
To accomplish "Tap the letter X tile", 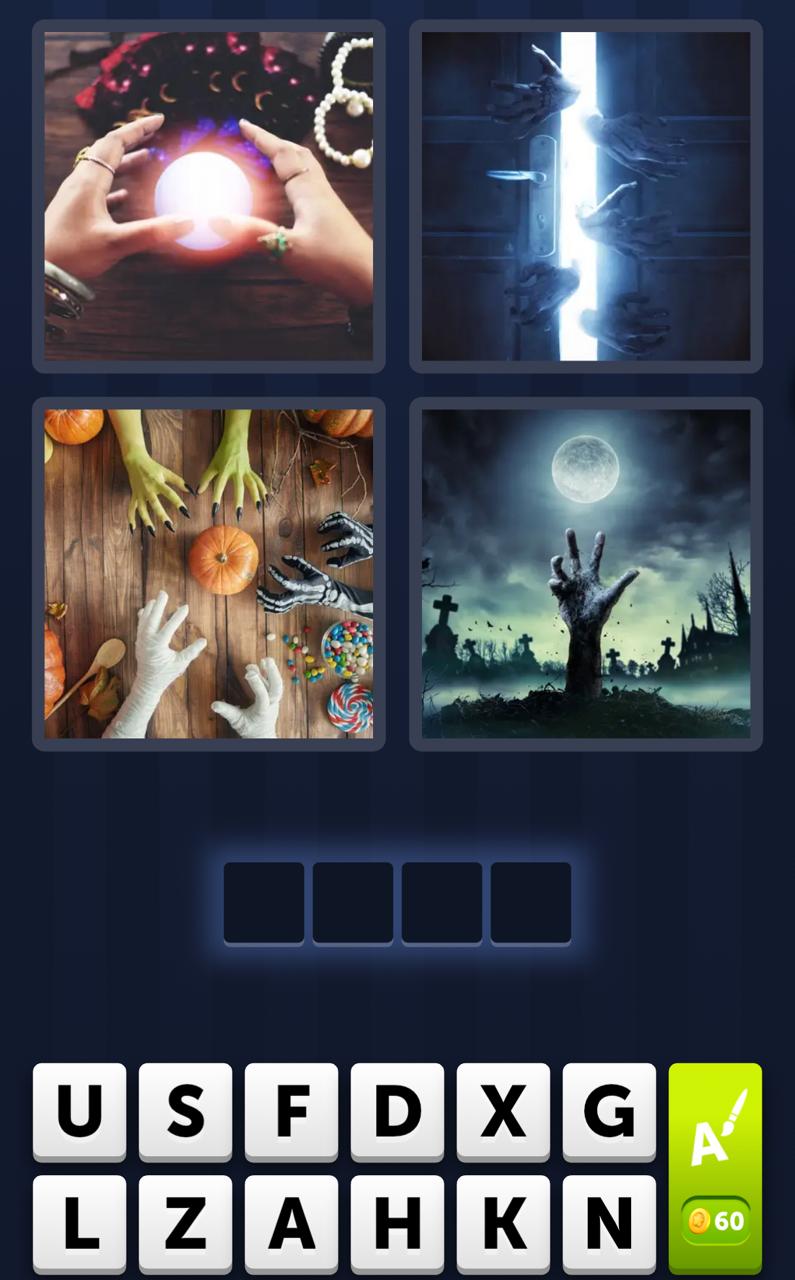I will coord(504,1110).
